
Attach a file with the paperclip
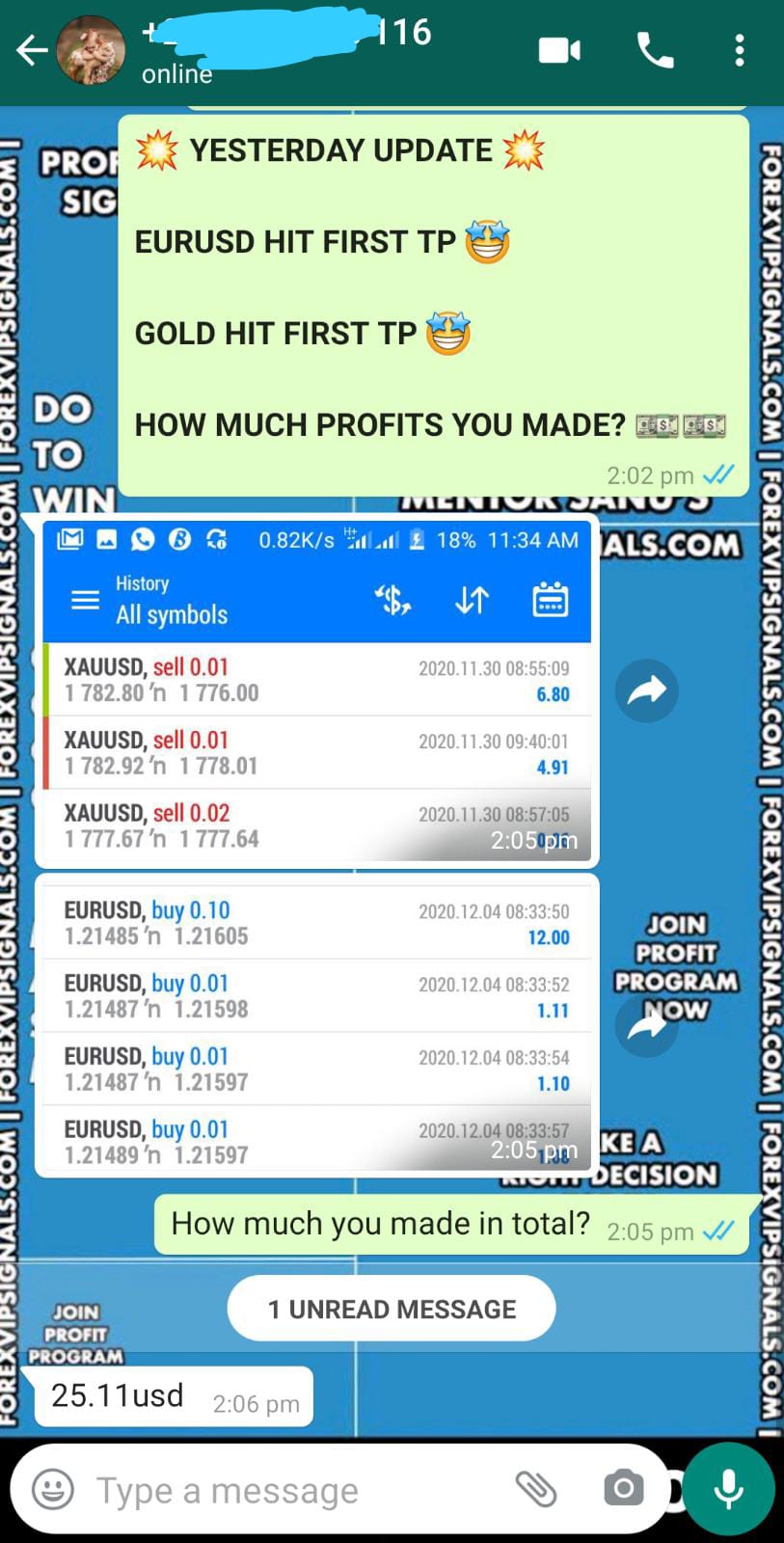click(536, 1489)
